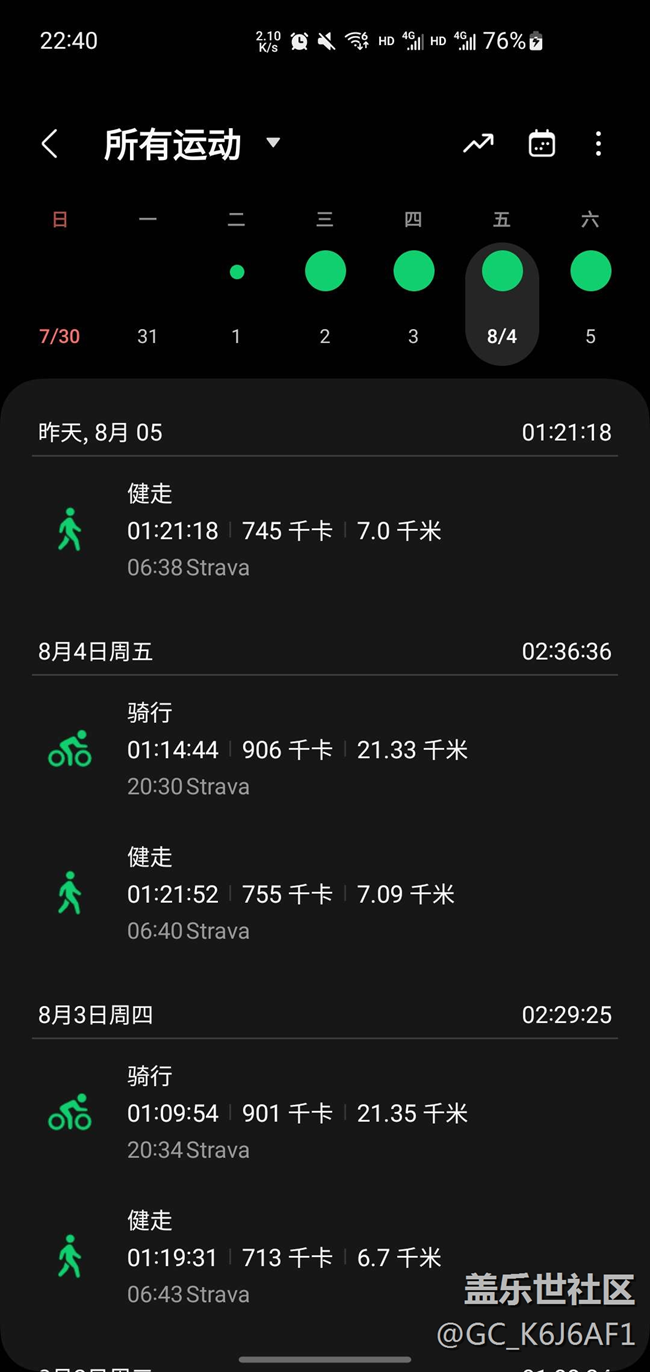This screenshot has width=650, height=1372.
Task: Open the trends chart icon
Action: point(478,144)
